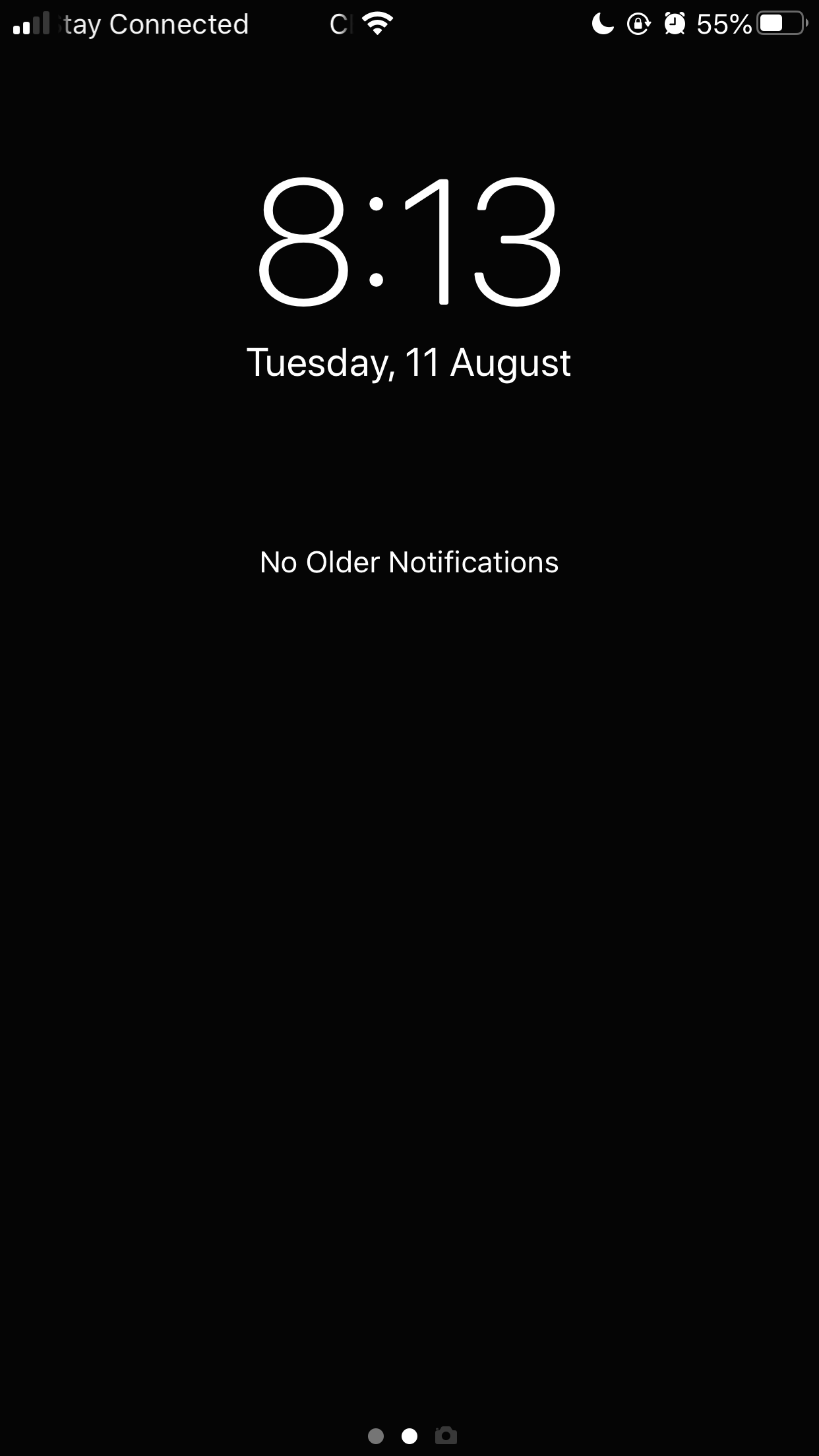Open the camera icon at the bottom
Viewport: 819px width, 1456px height.
coord(446,1436)
